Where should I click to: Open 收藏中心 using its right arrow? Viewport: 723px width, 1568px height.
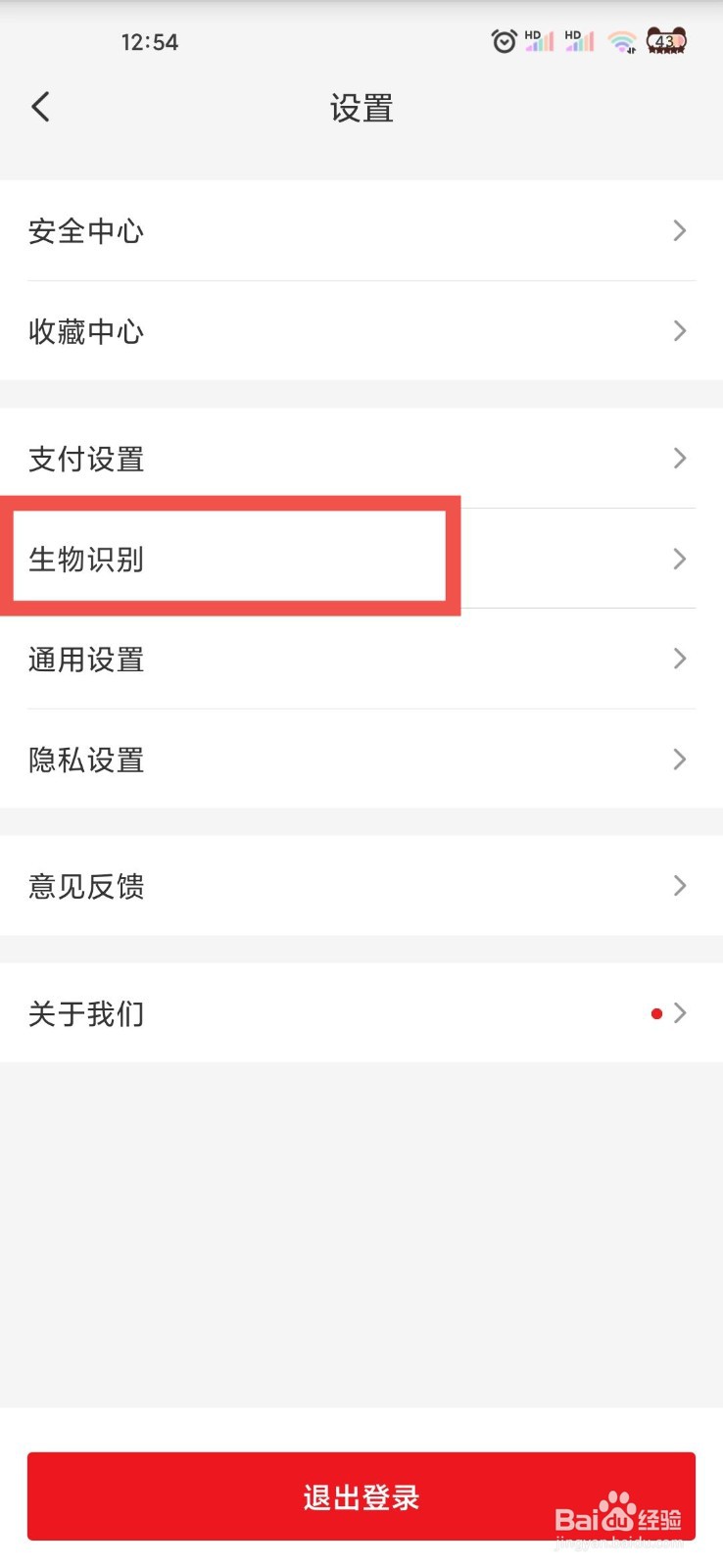pyautogui.click(x=679, y=331)
